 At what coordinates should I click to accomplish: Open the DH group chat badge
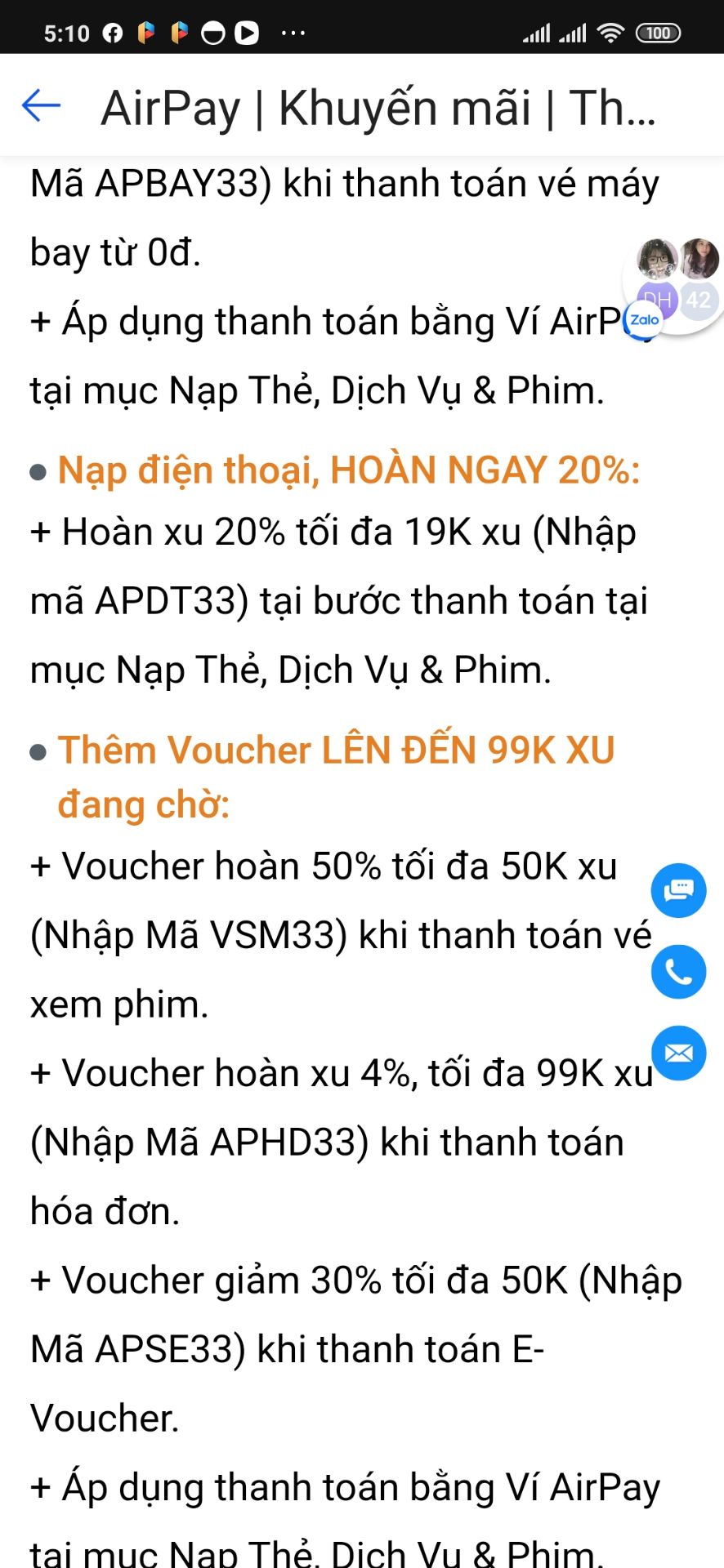658,301
